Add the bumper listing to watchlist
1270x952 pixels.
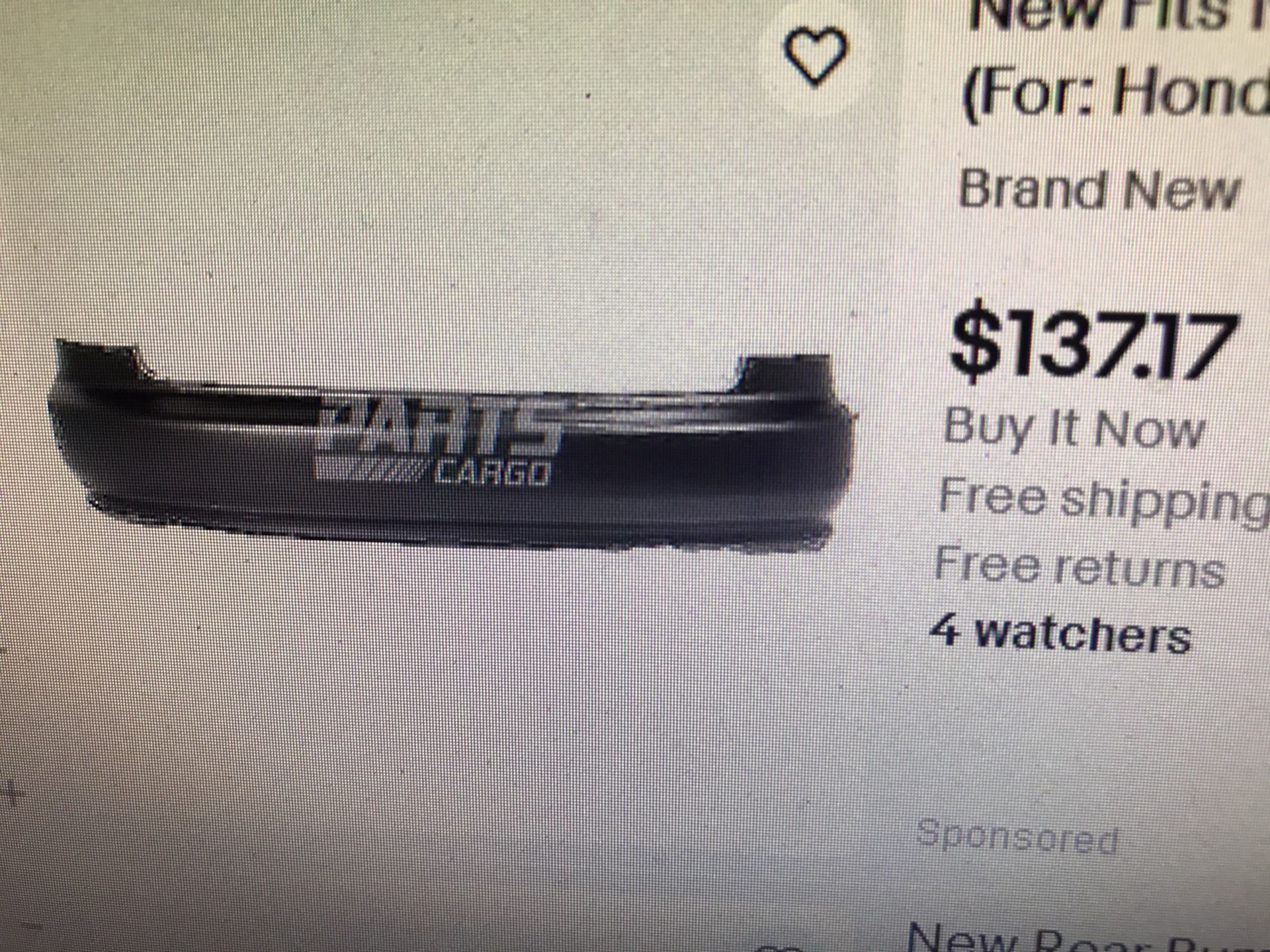click(x=814, y=56)
